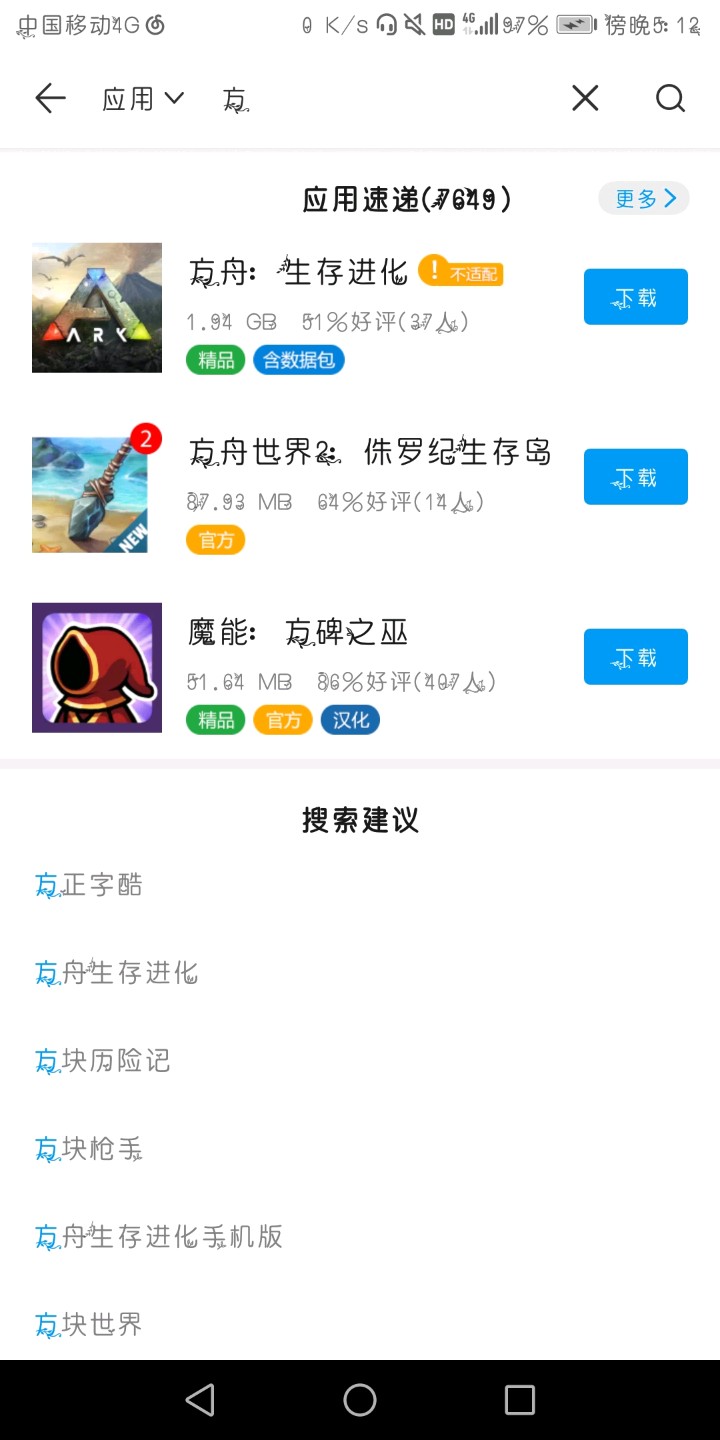This screenshot has width=720, height=1440.
Task: Open the ARK 方舟：生存进化 app icon
Action: (97, 307)
